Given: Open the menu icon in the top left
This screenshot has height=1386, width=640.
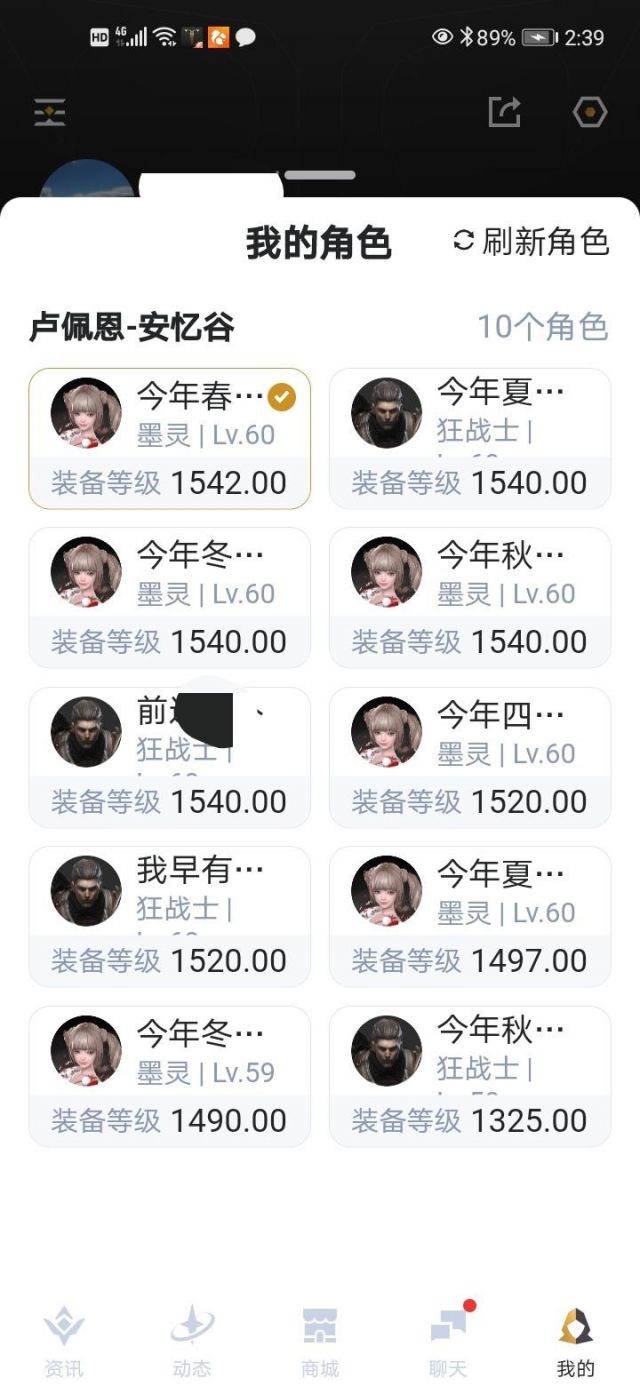Looking at the screenshot, I should pyautogui.click(x=49, y=112).
